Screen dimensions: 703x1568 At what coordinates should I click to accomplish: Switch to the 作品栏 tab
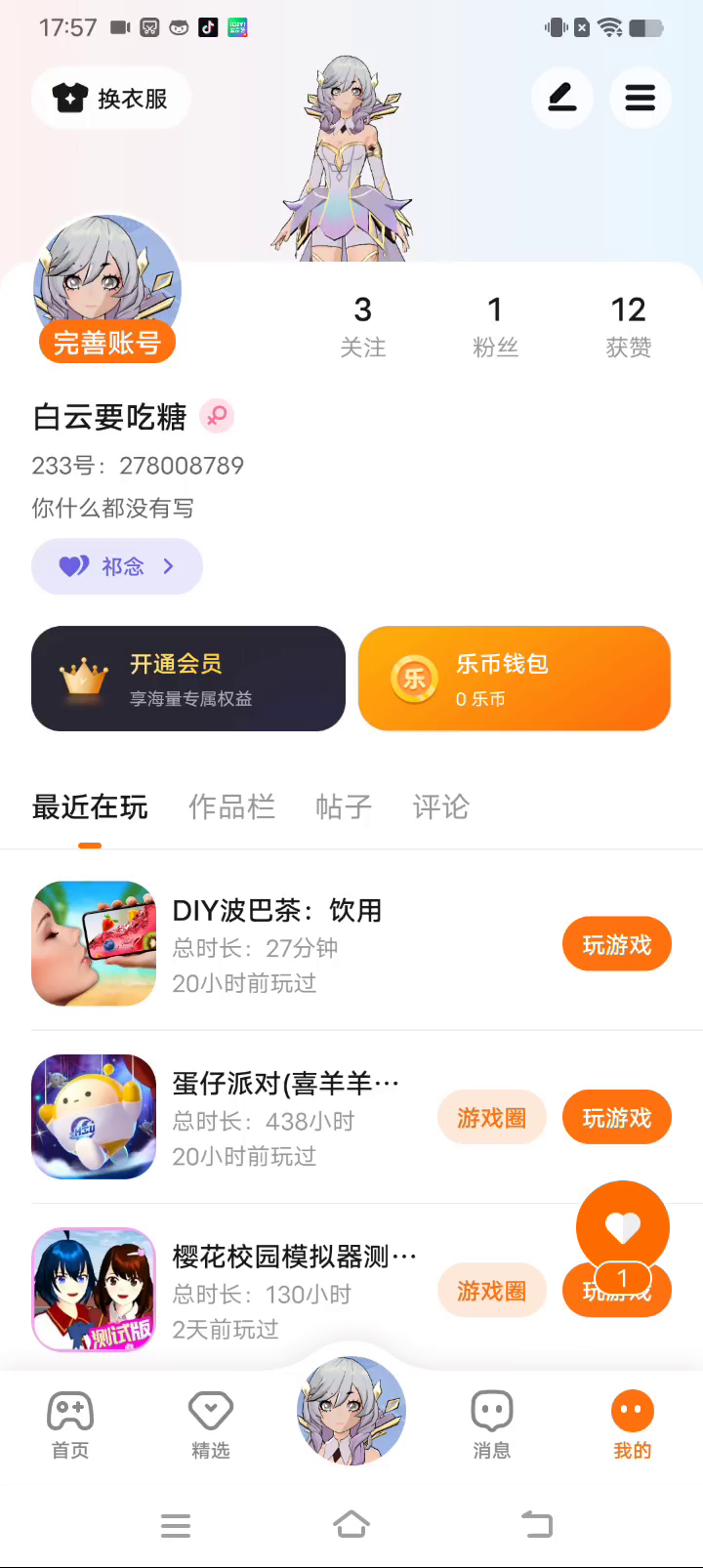[x=231, y=807]
